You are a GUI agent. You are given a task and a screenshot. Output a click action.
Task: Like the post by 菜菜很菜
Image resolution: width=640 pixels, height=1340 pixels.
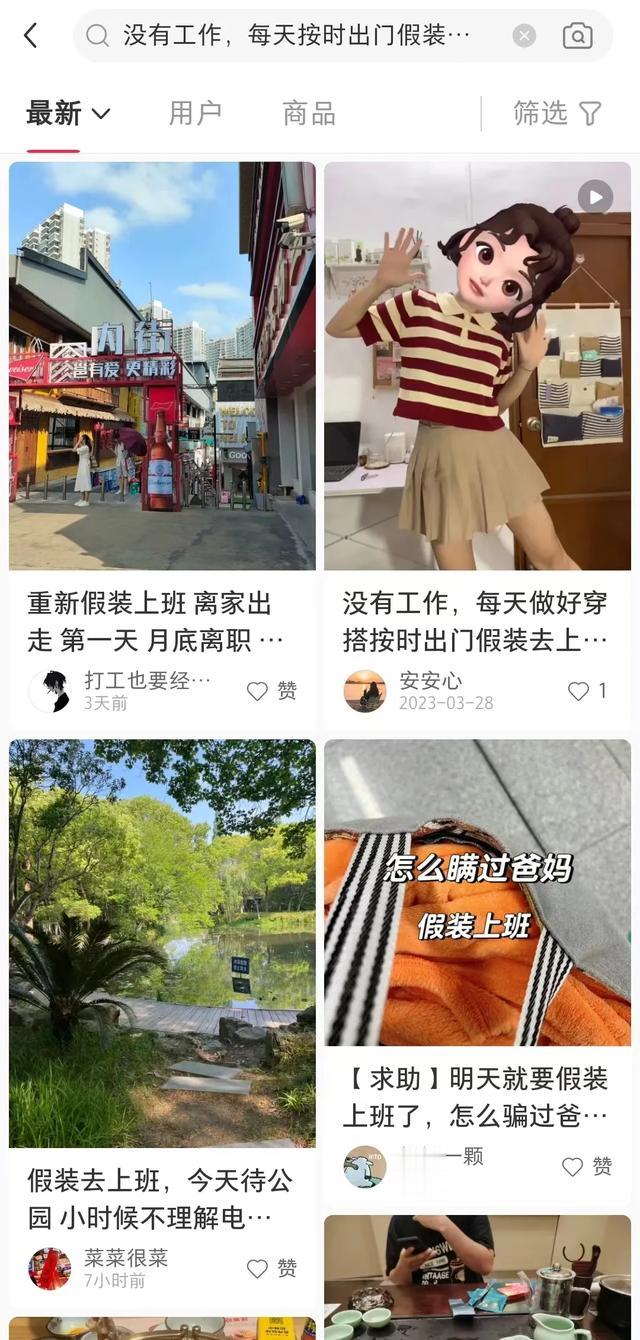258,1269
